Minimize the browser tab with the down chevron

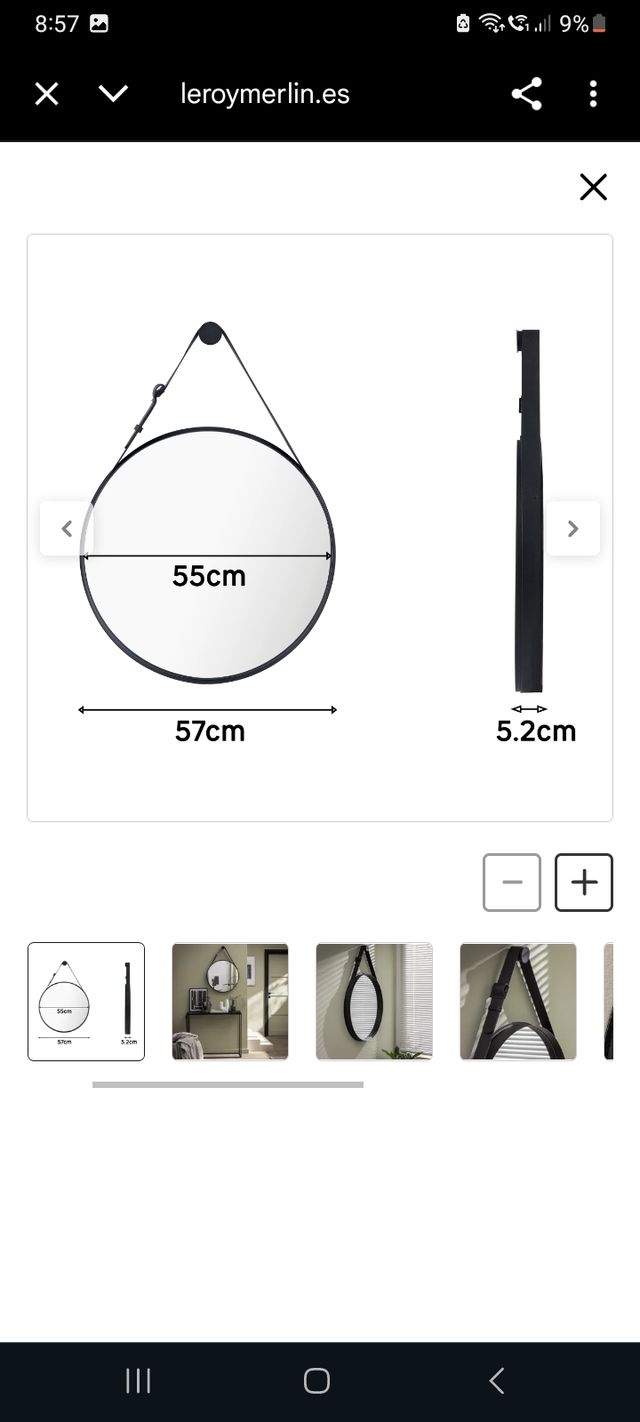[x=113, y=94]
